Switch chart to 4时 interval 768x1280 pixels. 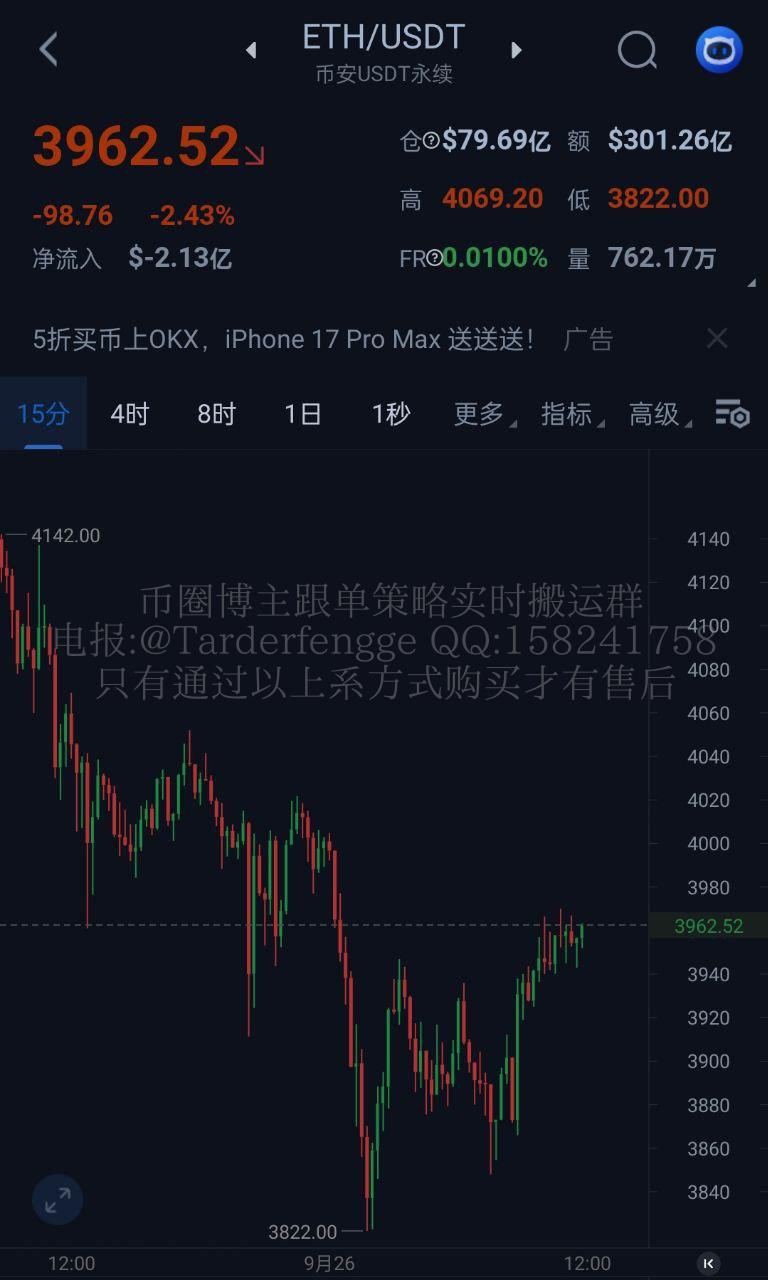[129, 413]
